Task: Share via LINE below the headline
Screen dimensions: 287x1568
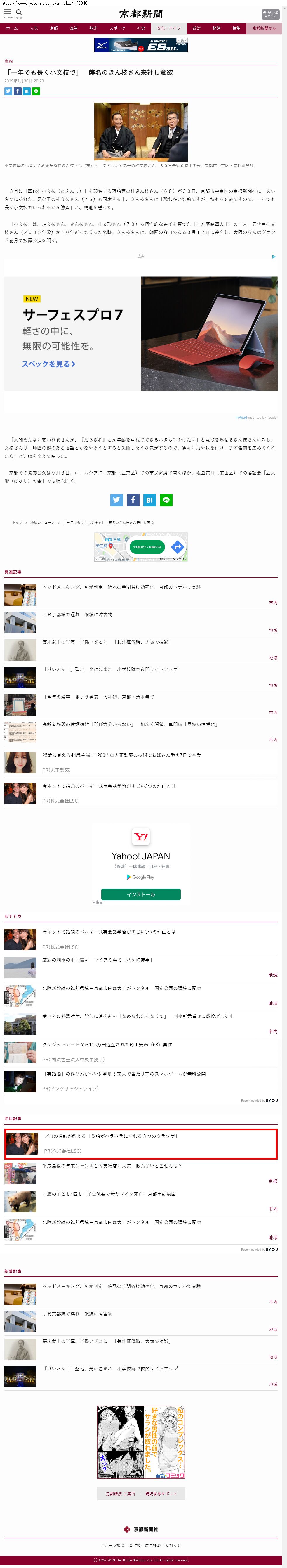Action: (36, 91)
